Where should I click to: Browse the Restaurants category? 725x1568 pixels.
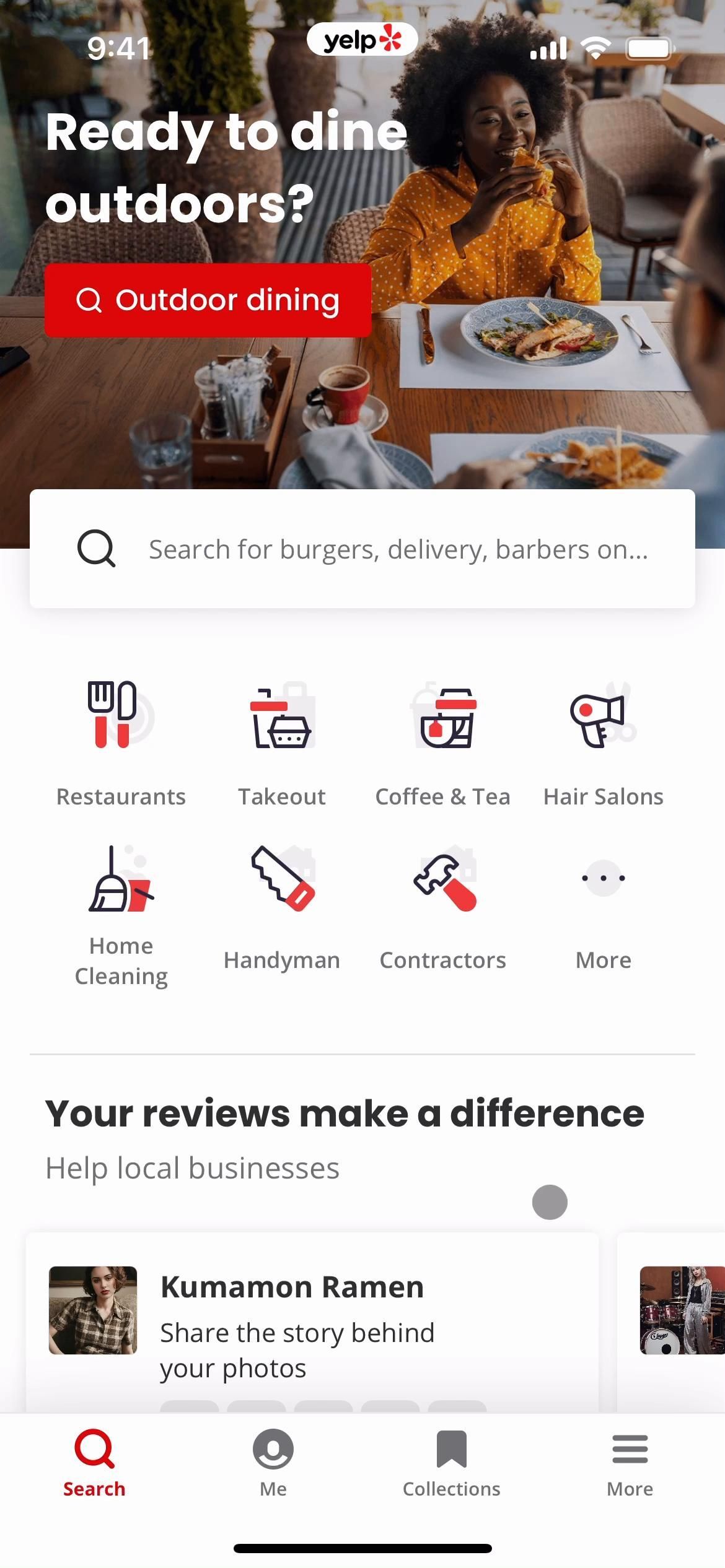coord(121,743)
